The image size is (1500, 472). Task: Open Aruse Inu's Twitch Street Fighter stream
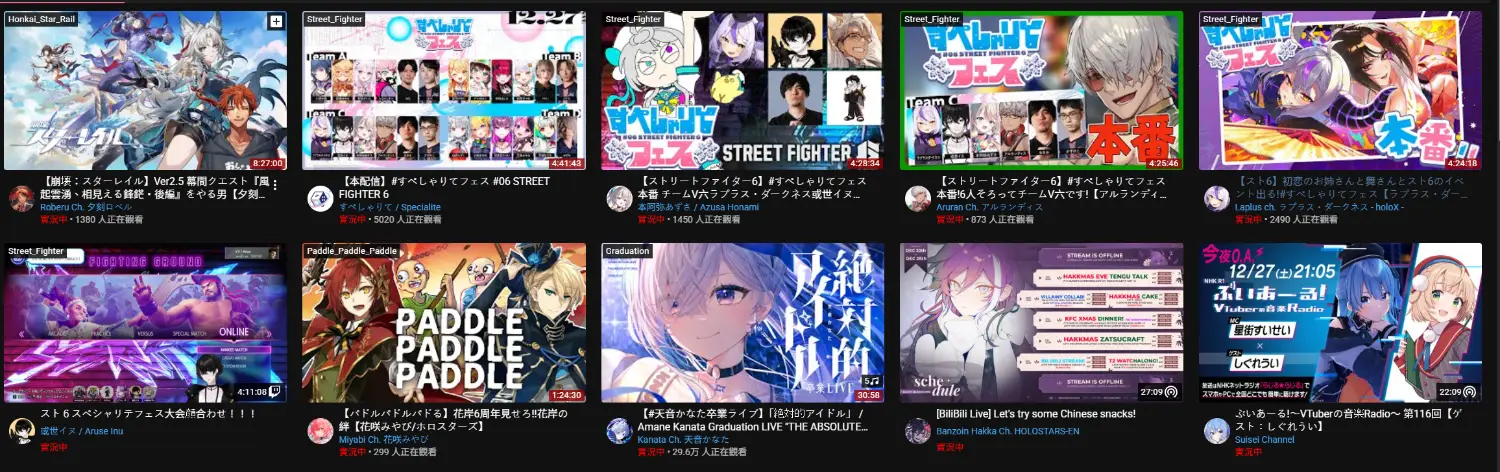(145, 323)
